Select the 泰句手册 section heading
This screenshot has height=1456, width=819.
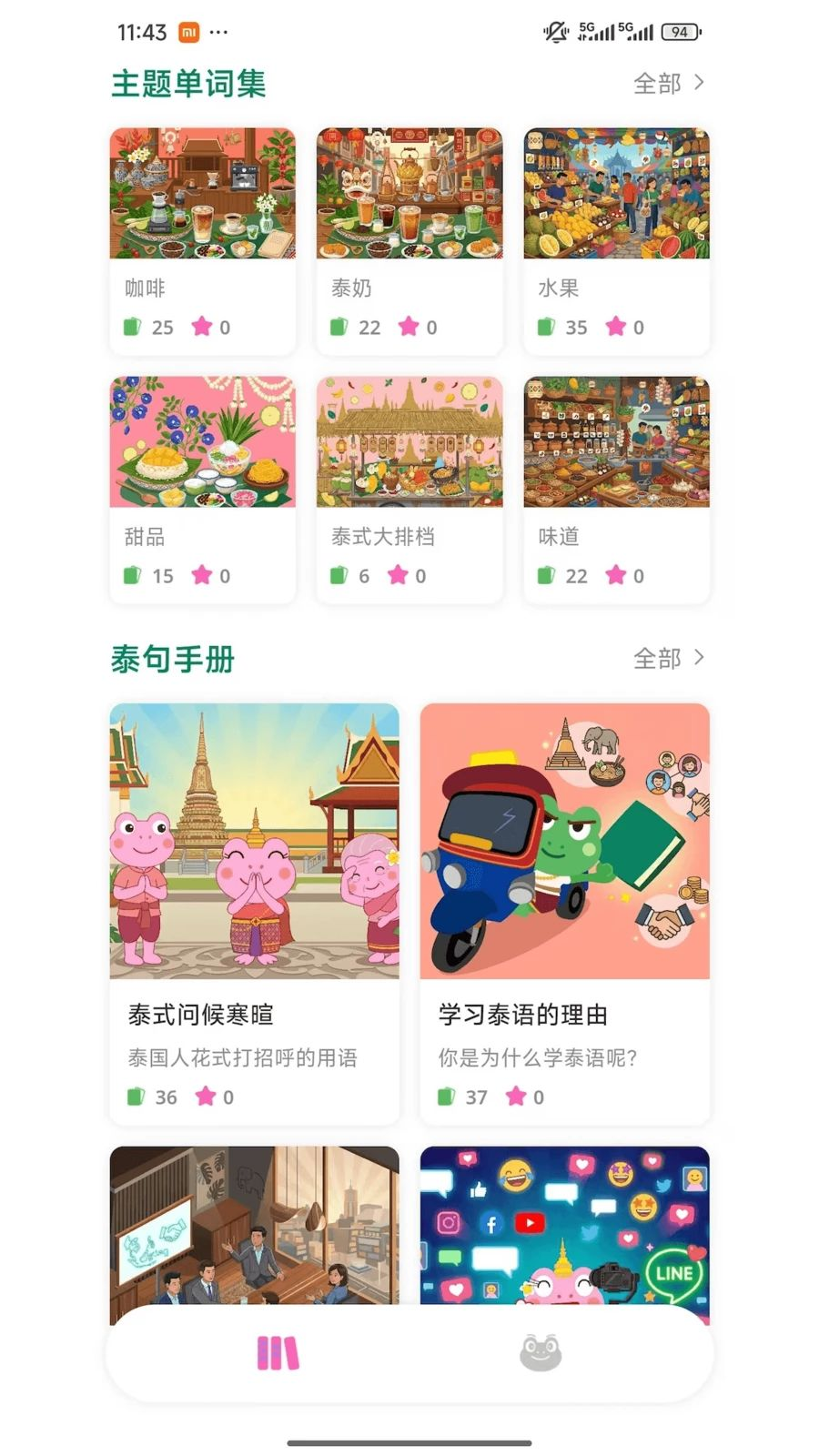pos(172,660)
